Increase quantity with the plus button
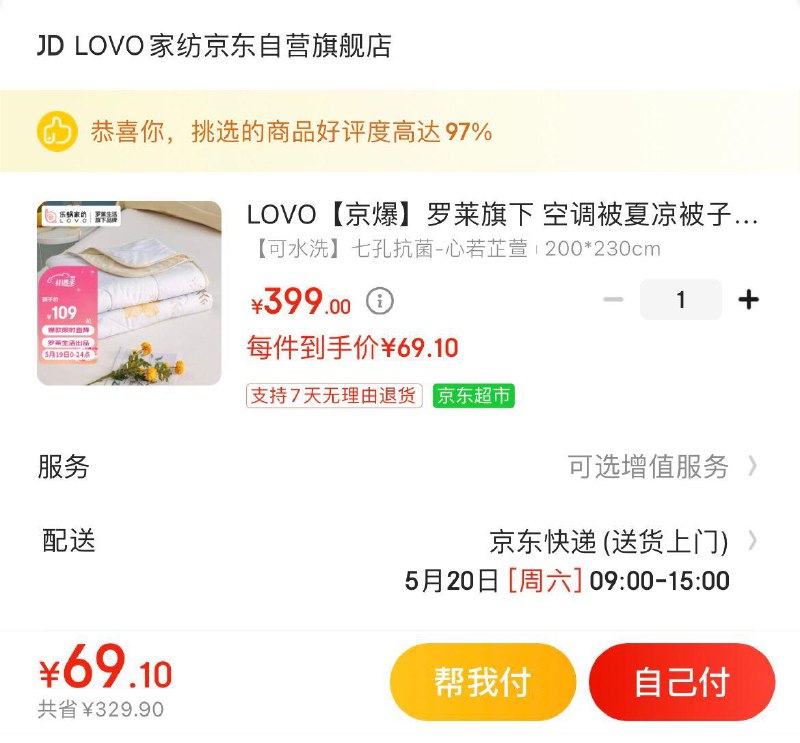 click(748, 300)
